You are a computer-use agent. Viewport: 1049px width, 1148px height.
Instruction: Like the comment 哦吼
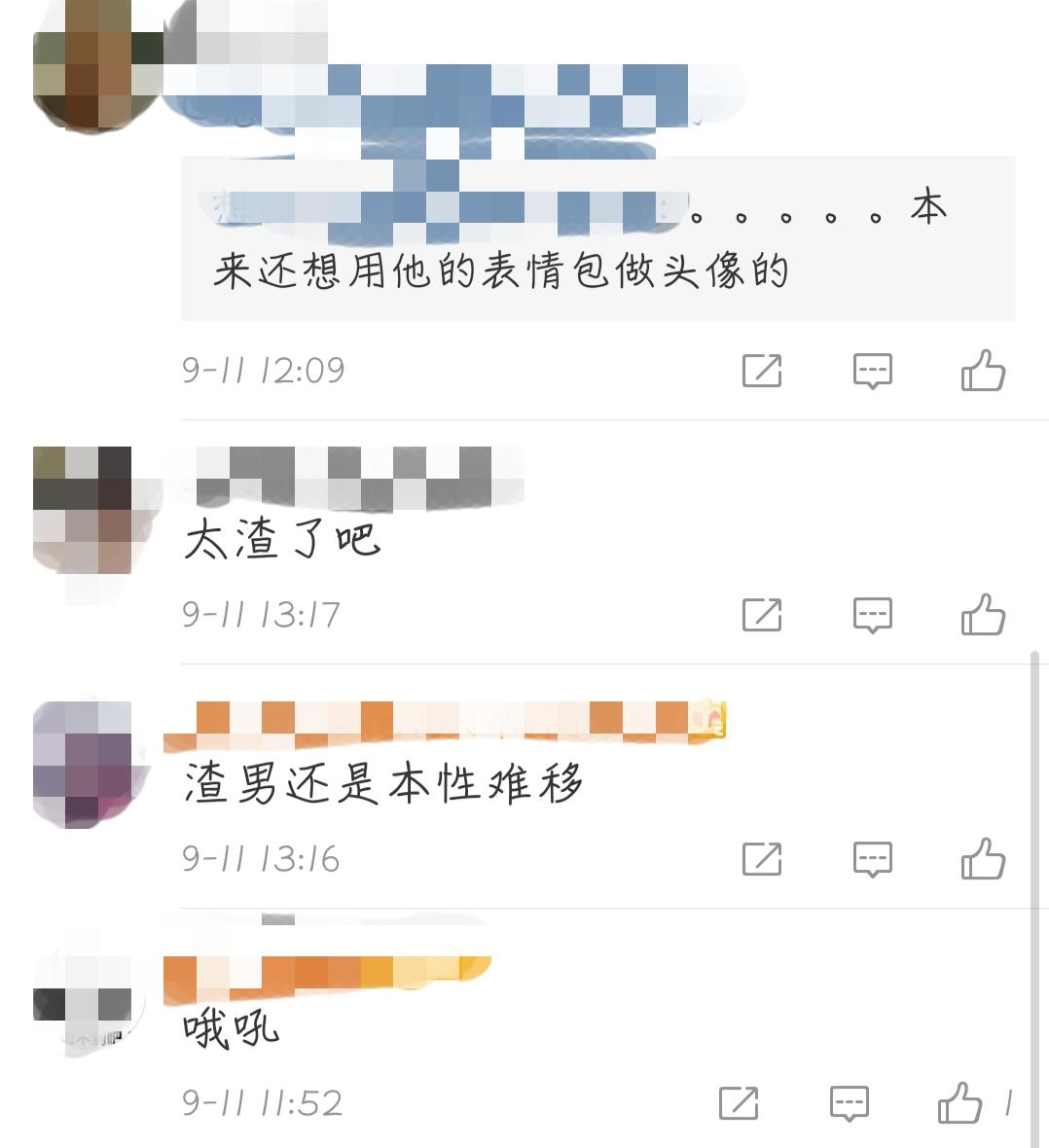[x=959, y=1103]
